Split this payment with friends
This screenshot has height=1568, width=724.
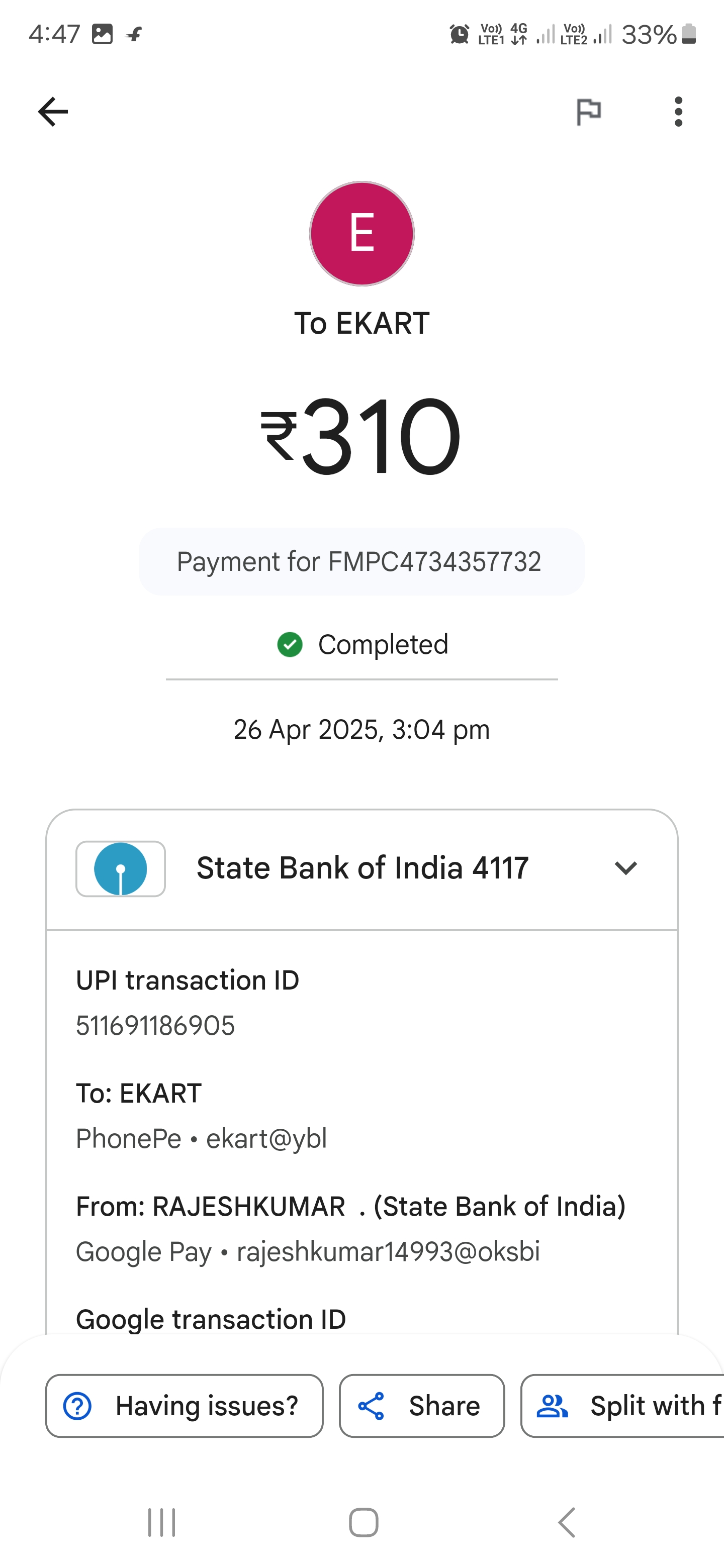pyautogui.click(x=622, y=1406)
